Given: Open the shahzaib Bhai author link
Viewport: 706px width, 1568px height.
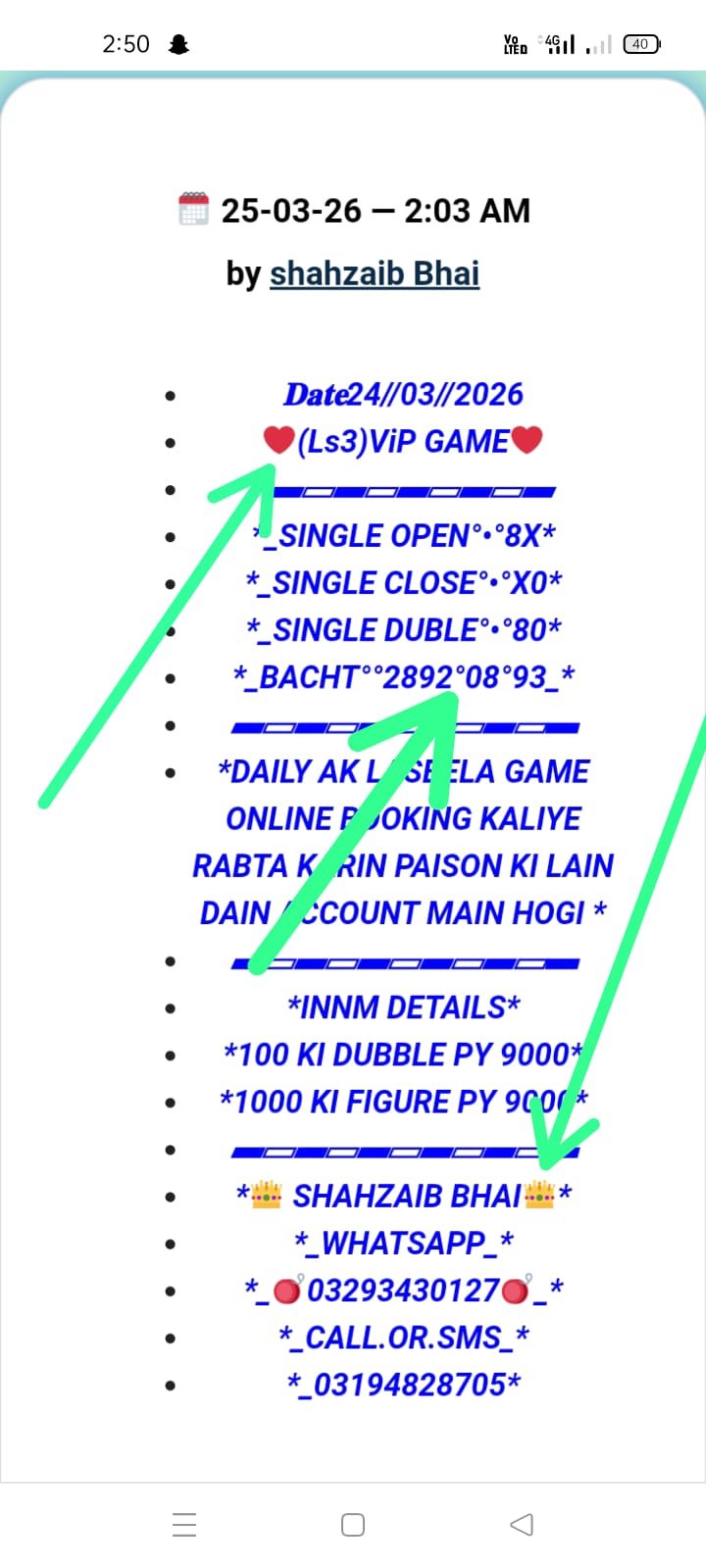Looking at the screenshot, I should [x=375, y=273].
